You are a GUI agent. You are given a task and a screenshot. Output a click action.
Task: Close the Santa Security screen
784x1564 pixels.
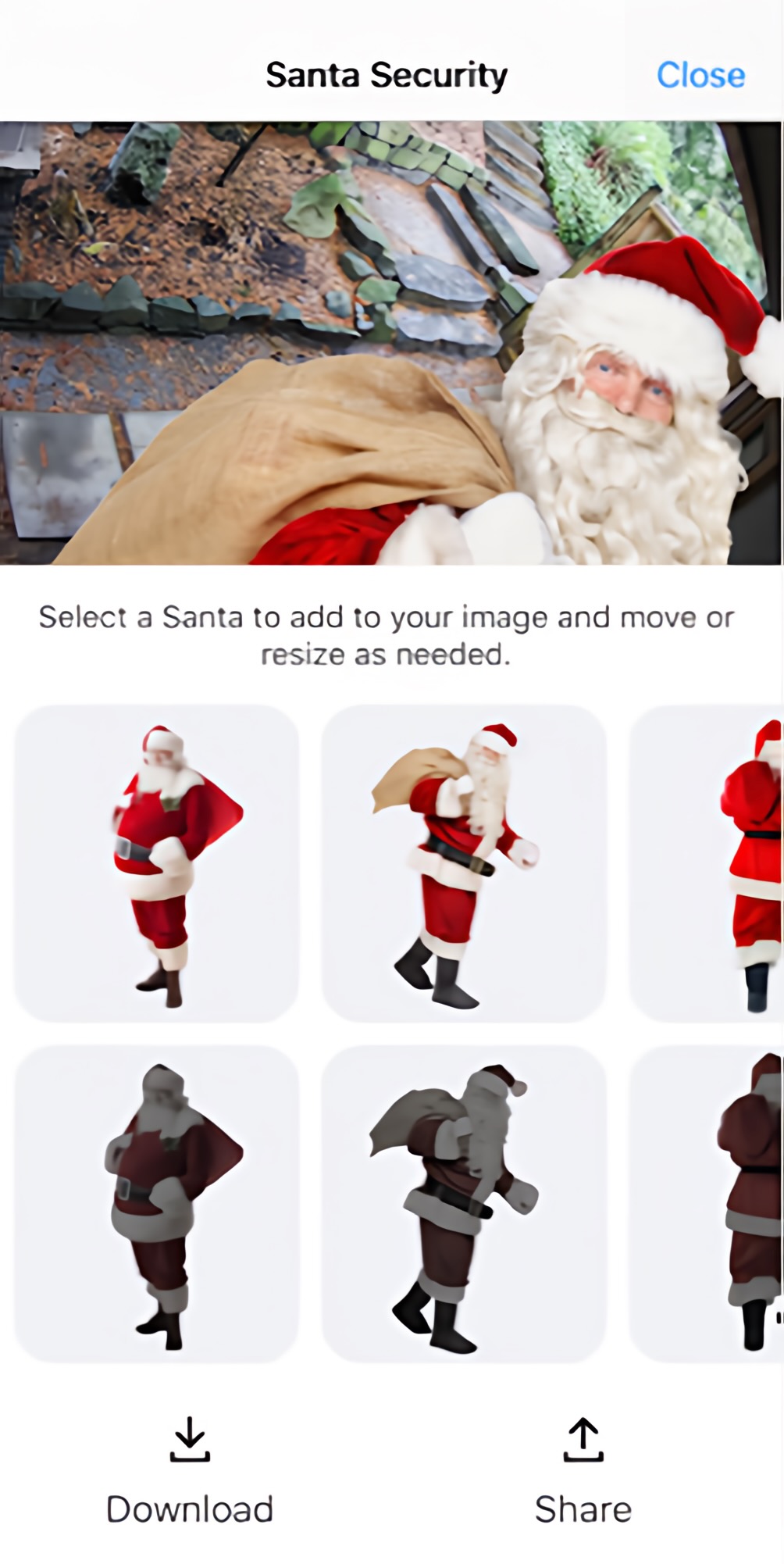700,75
